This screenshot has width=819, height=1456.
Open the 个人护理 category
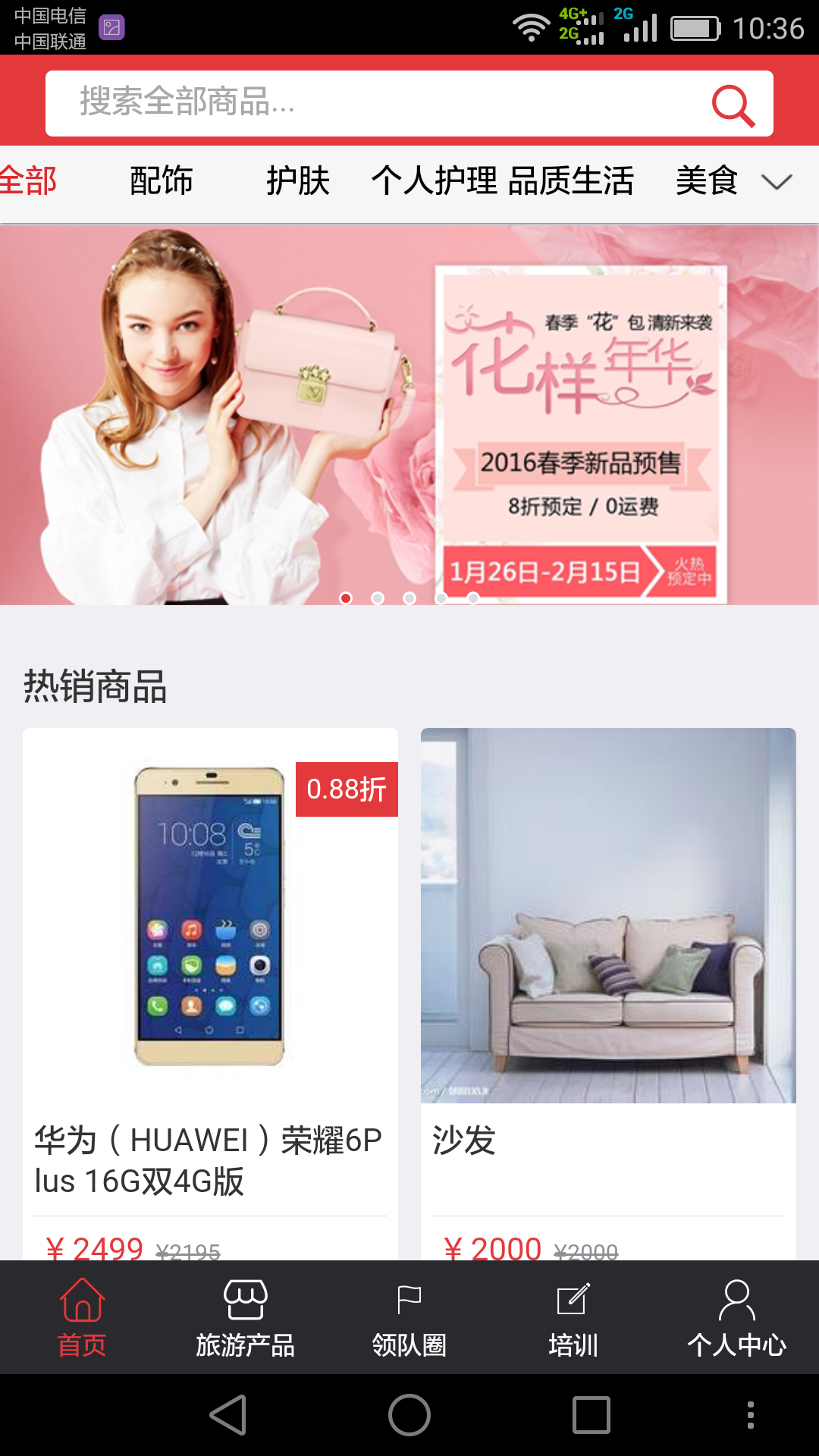point(434,181)
